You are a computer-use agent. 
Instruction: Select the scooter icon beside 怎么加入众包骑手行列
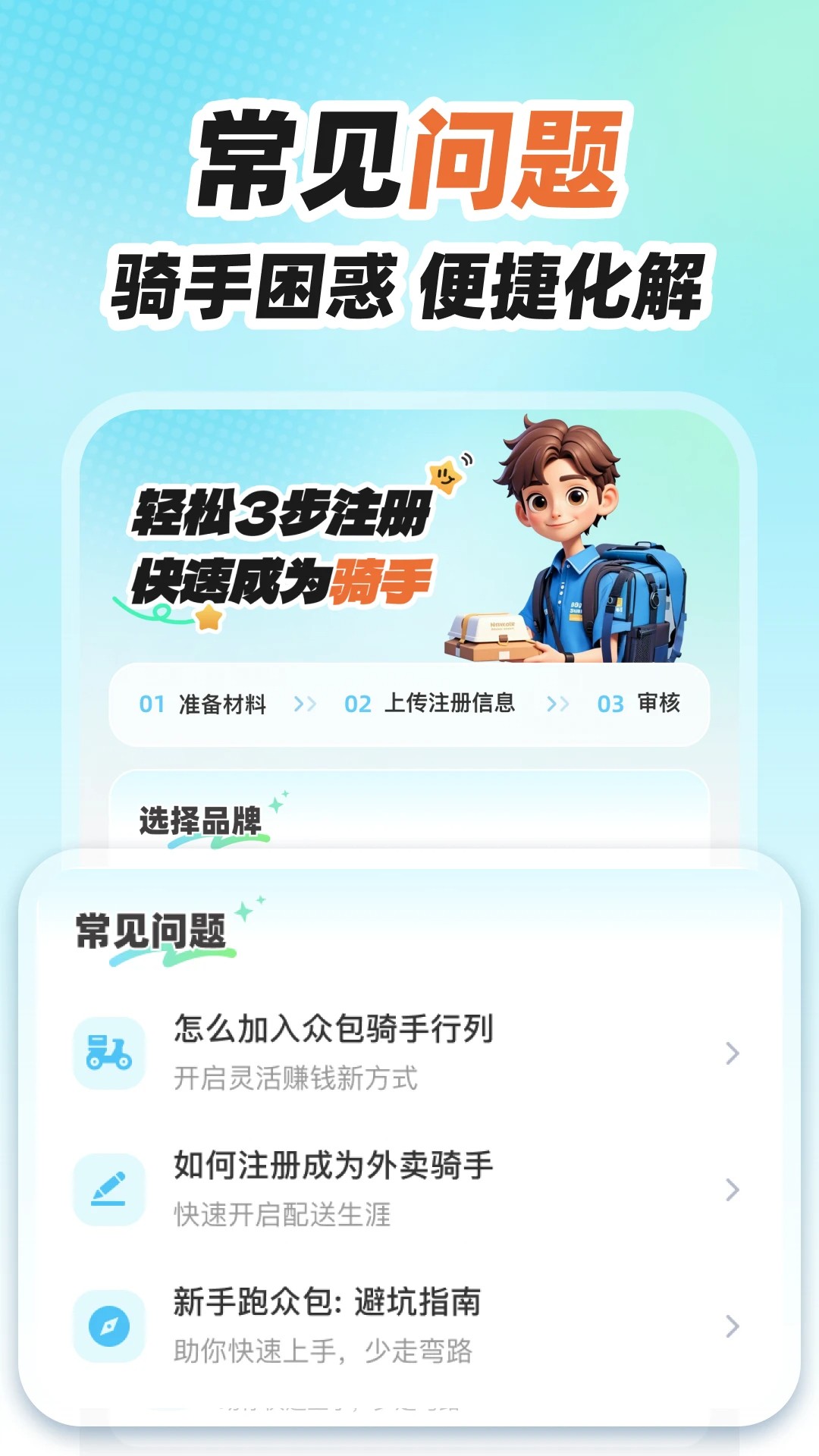(108, 1051)
